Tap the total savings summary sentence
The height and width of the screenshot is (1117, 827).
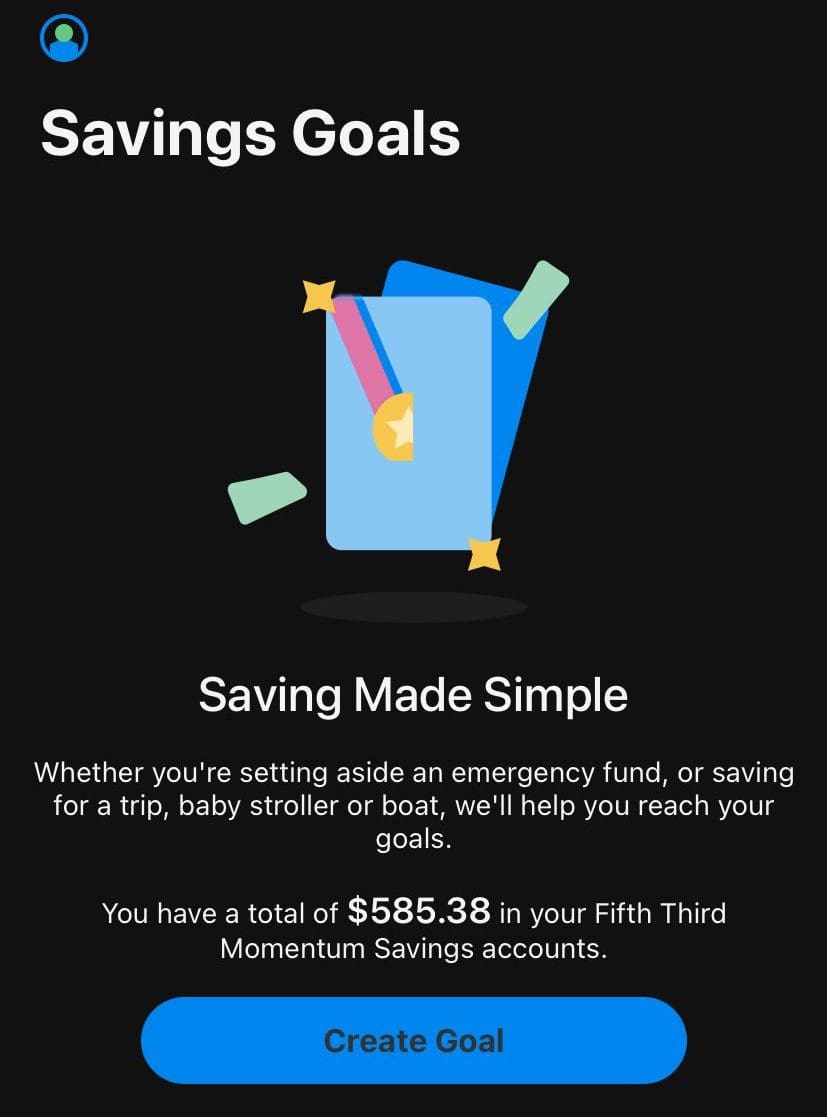(413, 930)
